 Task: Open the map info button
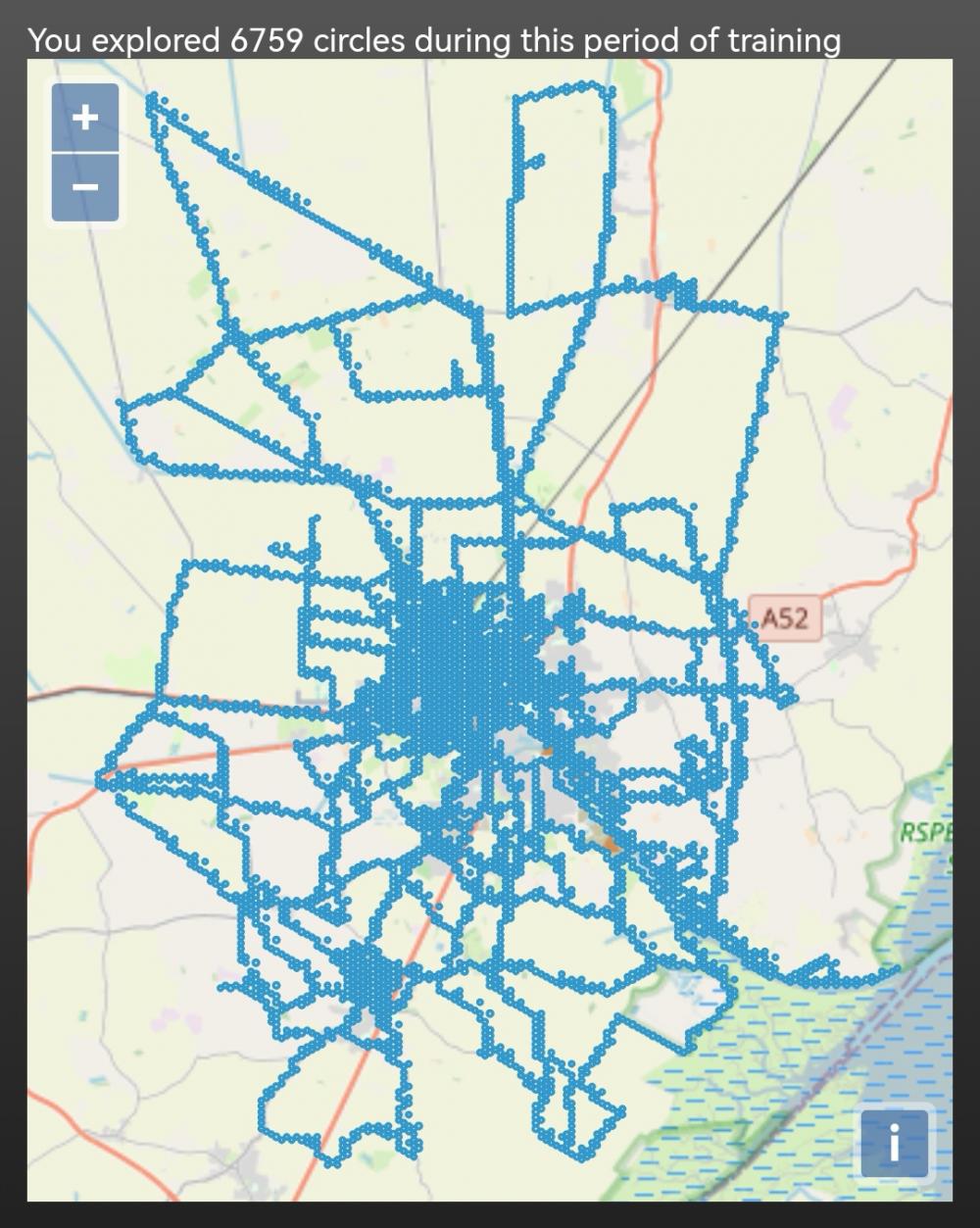click(x=894, y=1142)
